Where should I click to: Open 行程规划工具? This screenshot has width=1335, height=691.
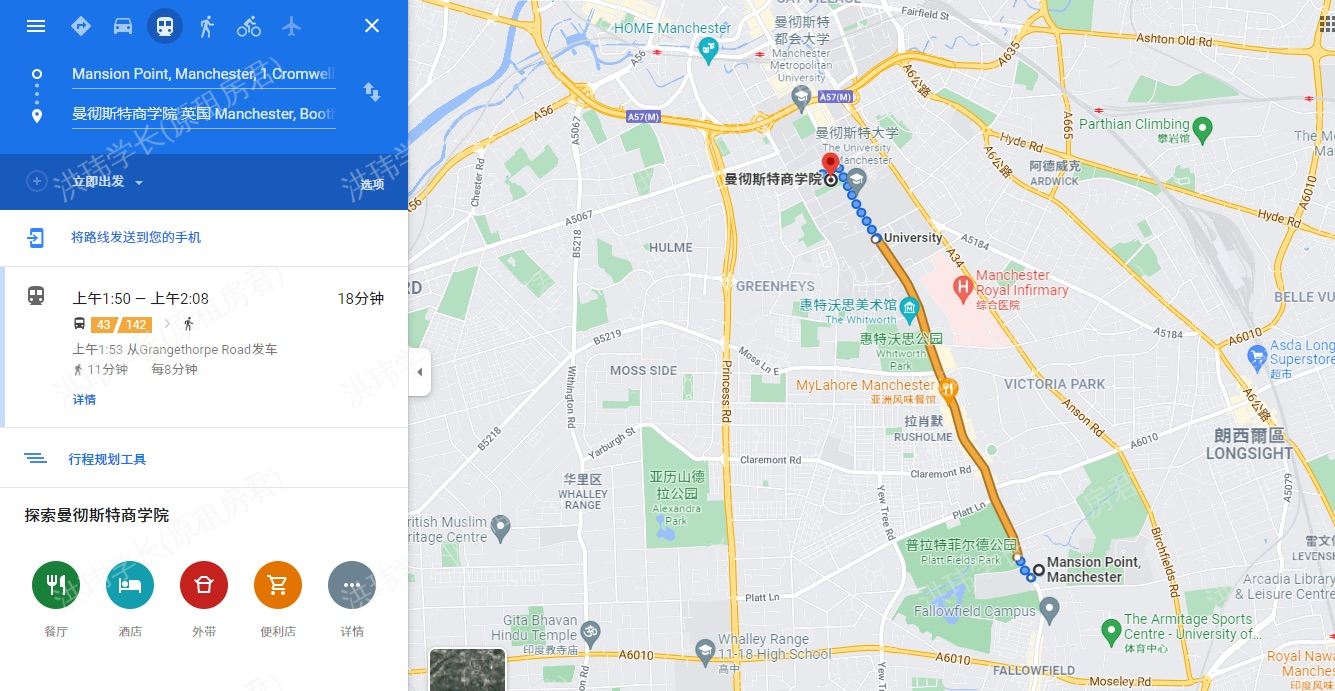coord(107,459)
